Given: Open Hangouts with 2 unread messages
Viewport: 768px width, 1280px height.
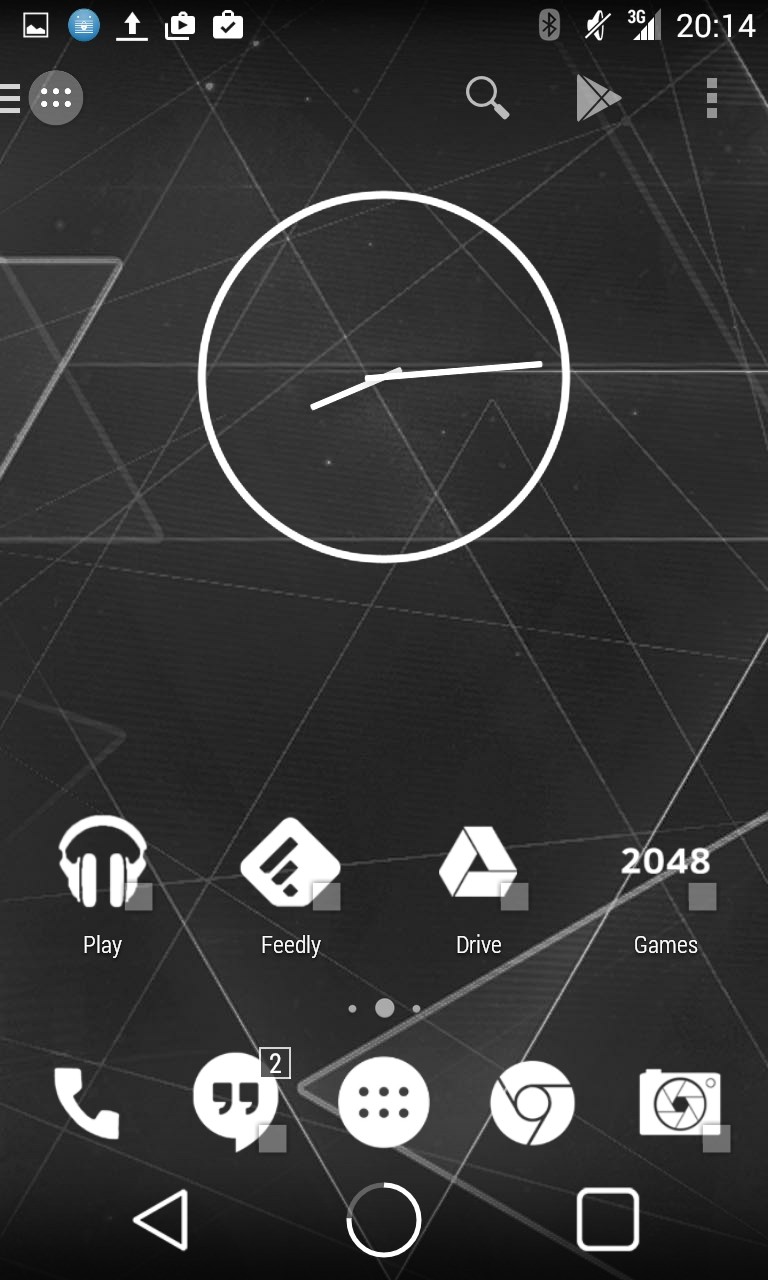Looking at the screenshot, I should tap(236, 1101).
